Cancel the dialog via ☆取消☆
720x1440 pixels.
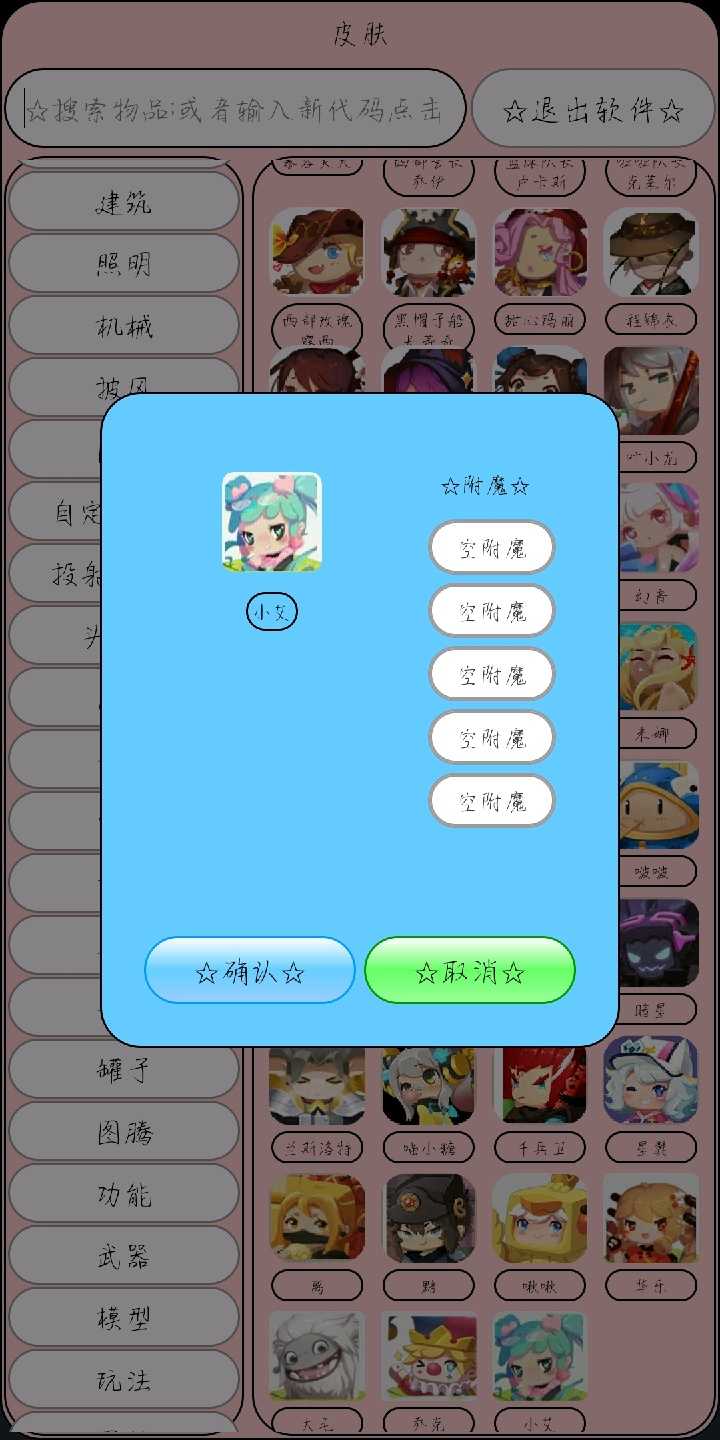click(470, 970)
